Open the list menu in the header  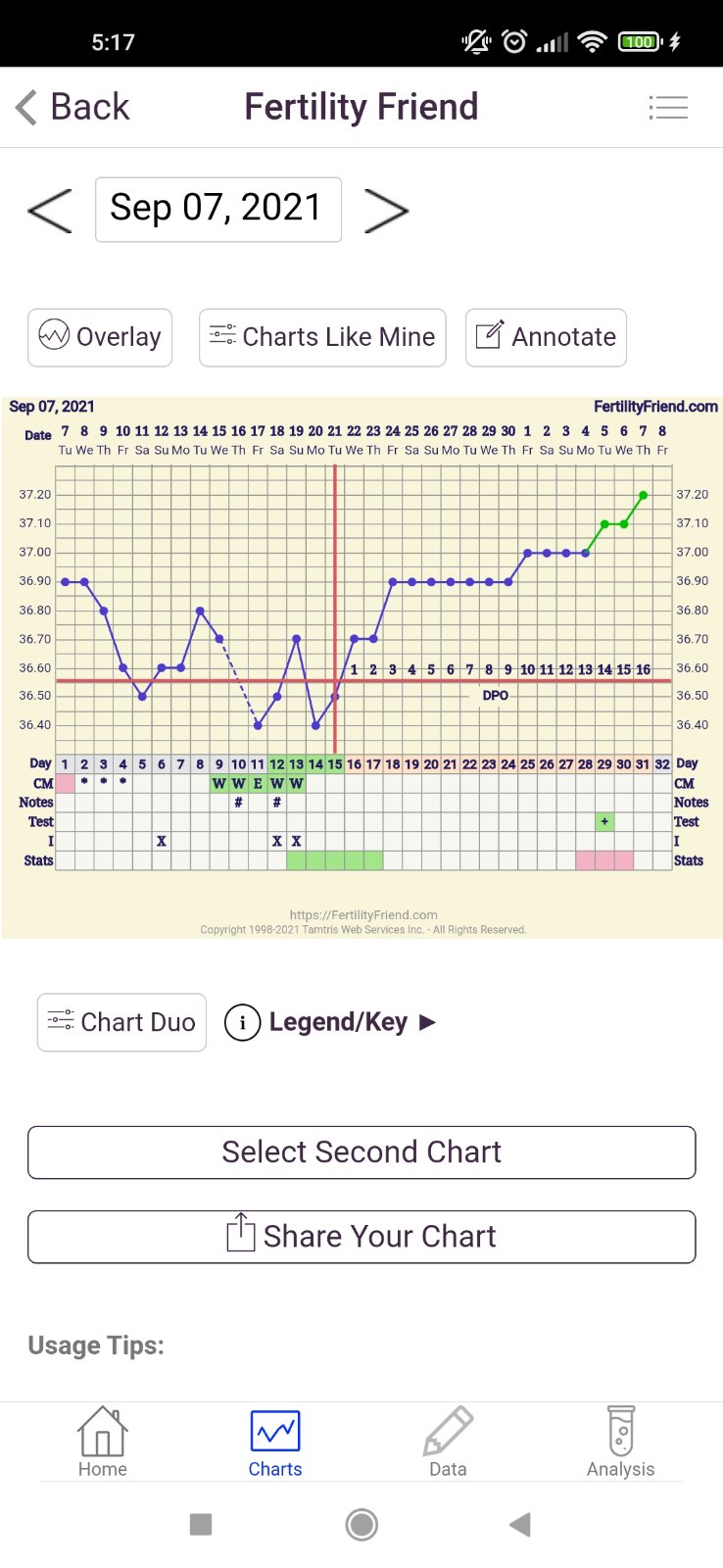668,107
